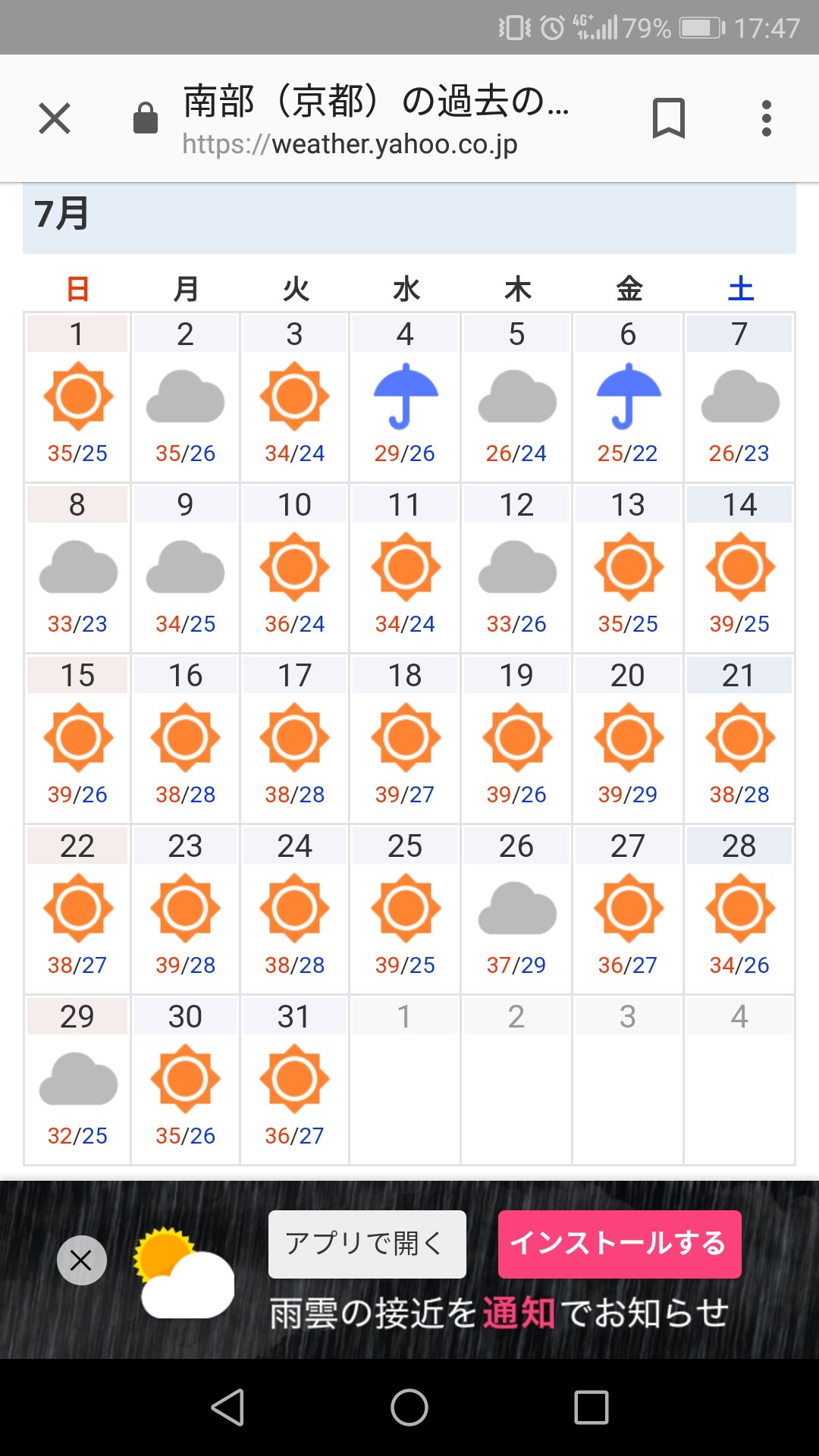The height and width of the screenshot is (1456, 819).
Task: Dismiss the app install banner
Action: [81, 1260]
